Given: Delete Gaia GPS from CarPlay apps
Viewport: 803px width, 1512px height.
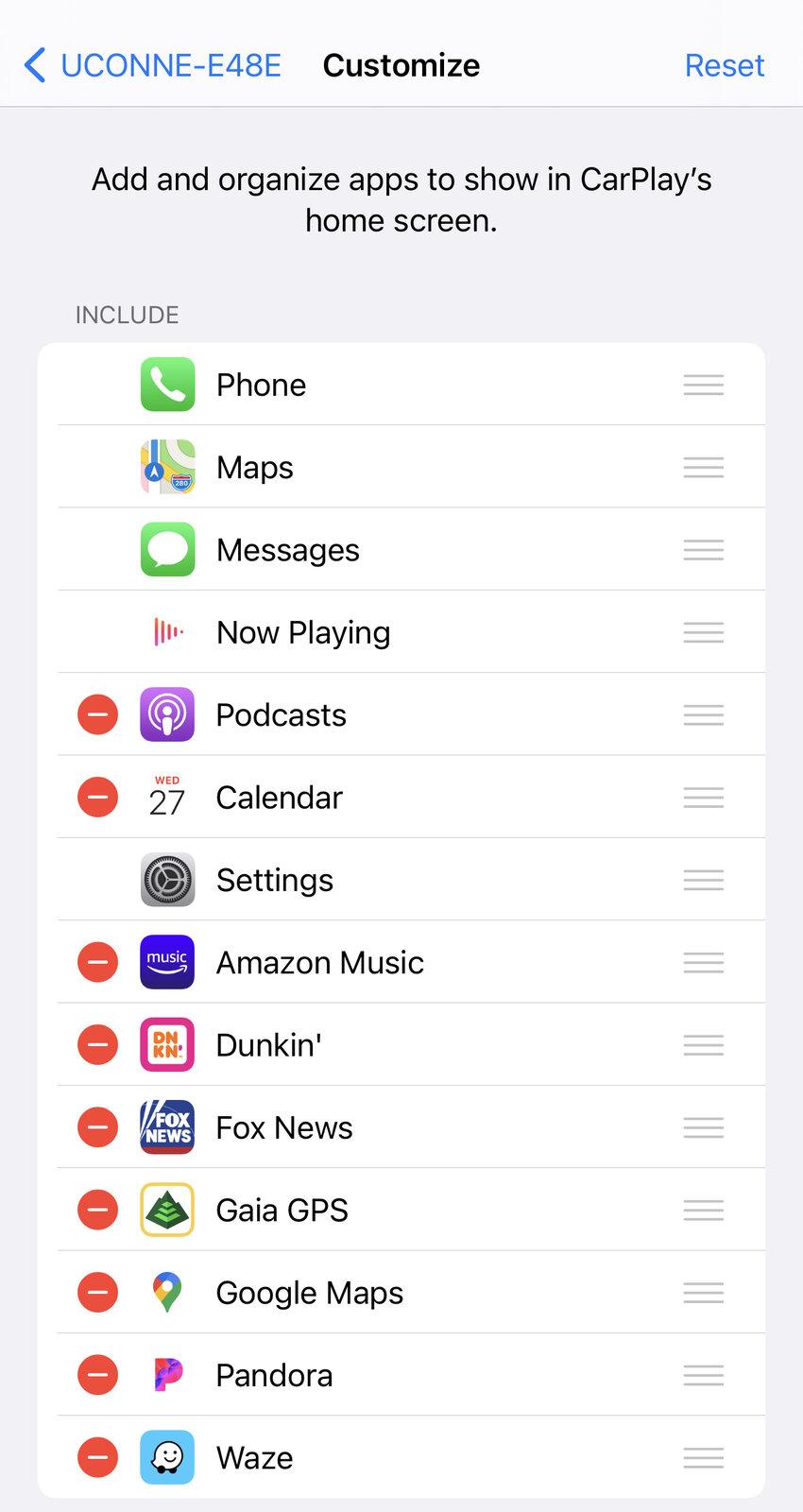Looking at the screenshot, I should [97, 1210].
